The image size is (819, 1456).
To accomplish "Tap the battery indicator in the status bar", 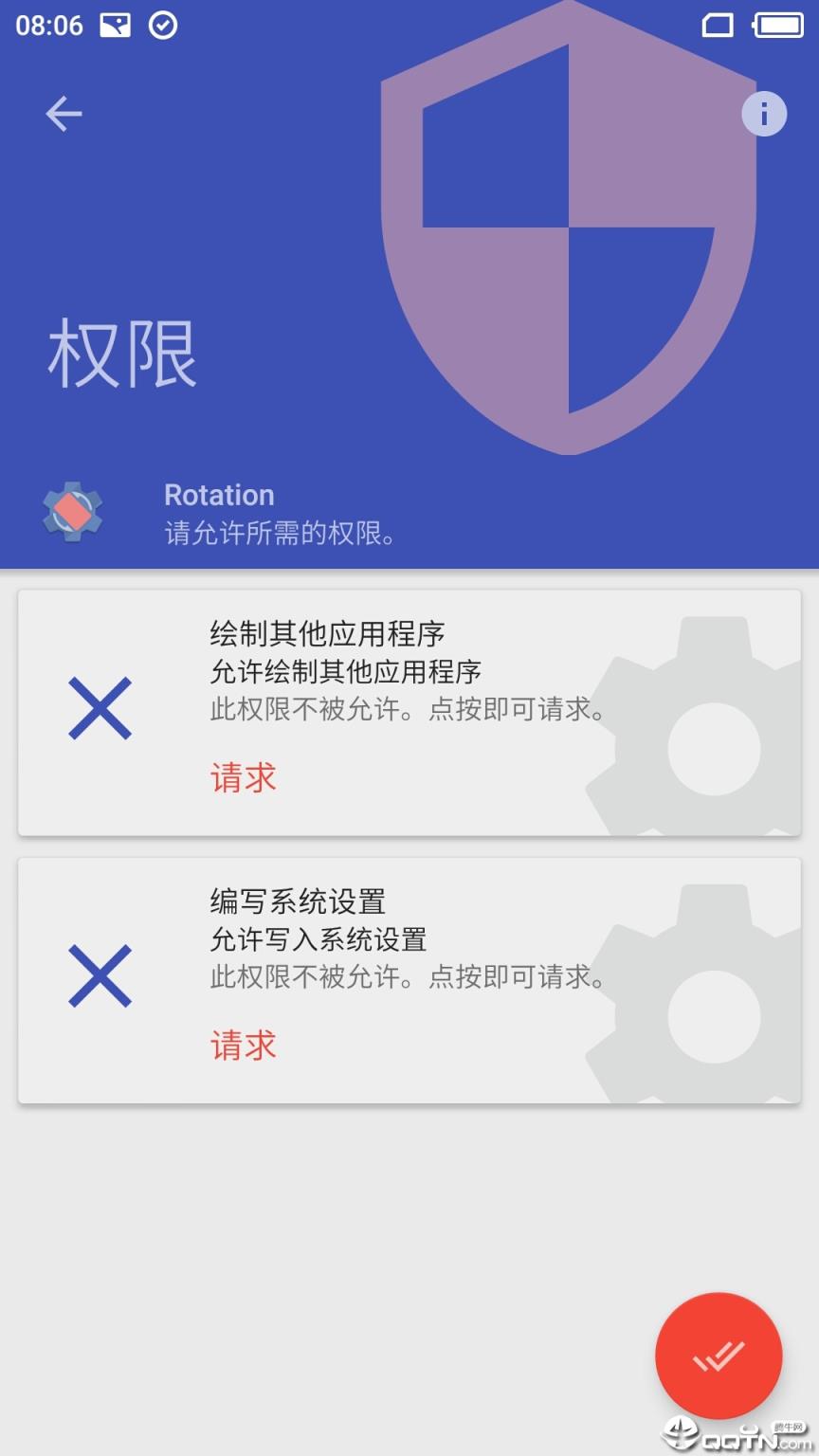I will 777,26.
